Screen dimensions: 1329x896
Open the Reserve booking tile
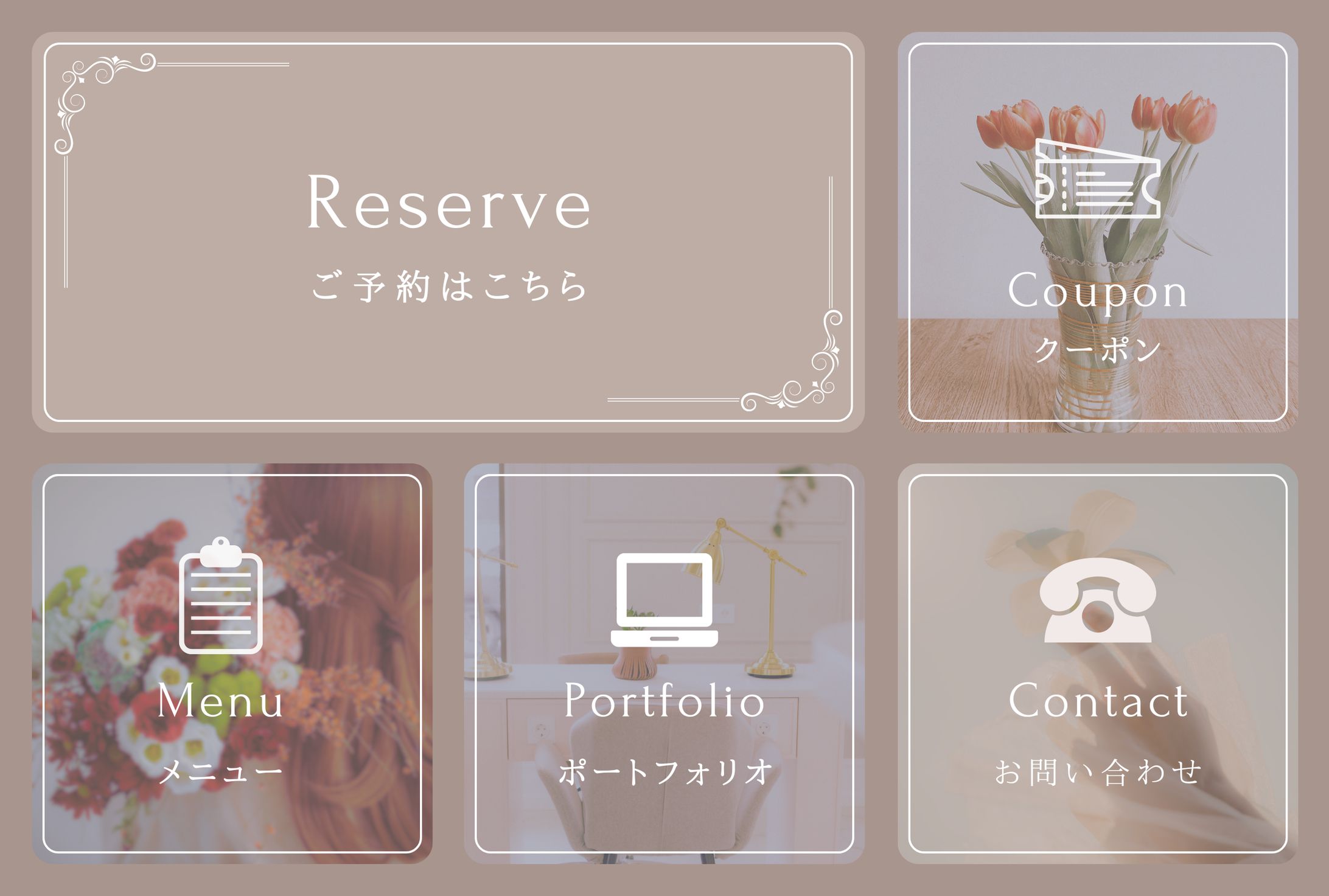point(448,232)
